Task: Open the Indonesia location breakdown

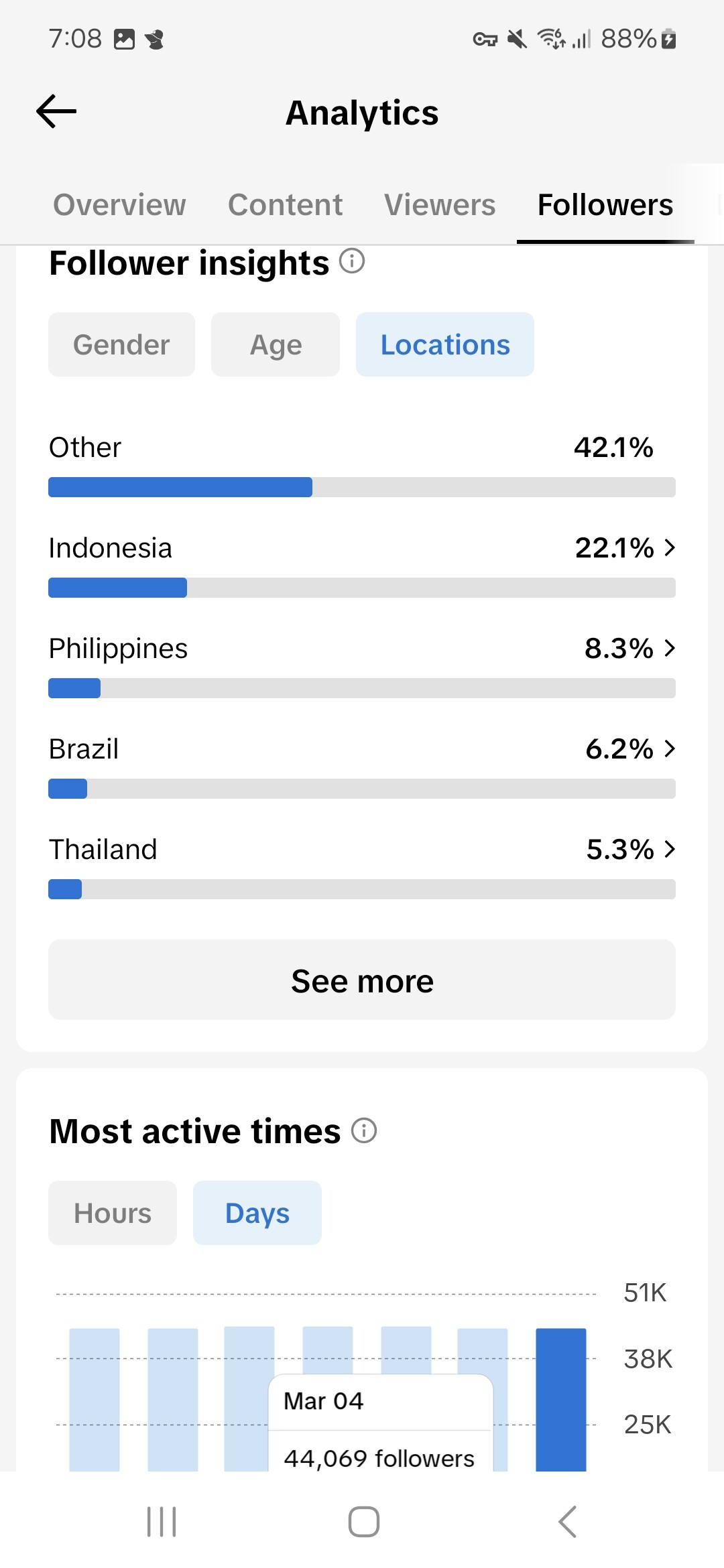Action: (362, 564)
